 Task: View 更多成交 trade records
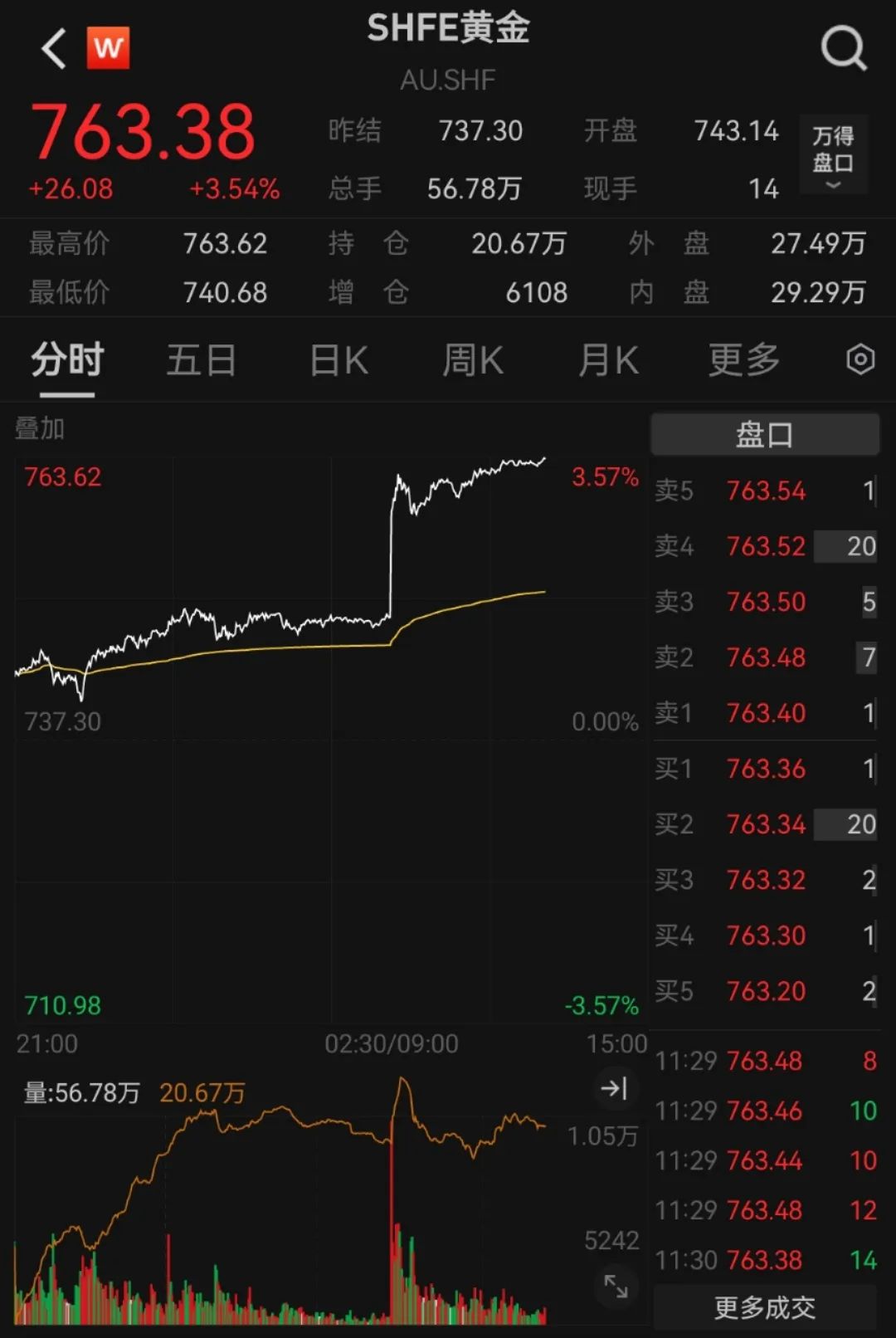pyautogui.click(x=764, y=1308)
